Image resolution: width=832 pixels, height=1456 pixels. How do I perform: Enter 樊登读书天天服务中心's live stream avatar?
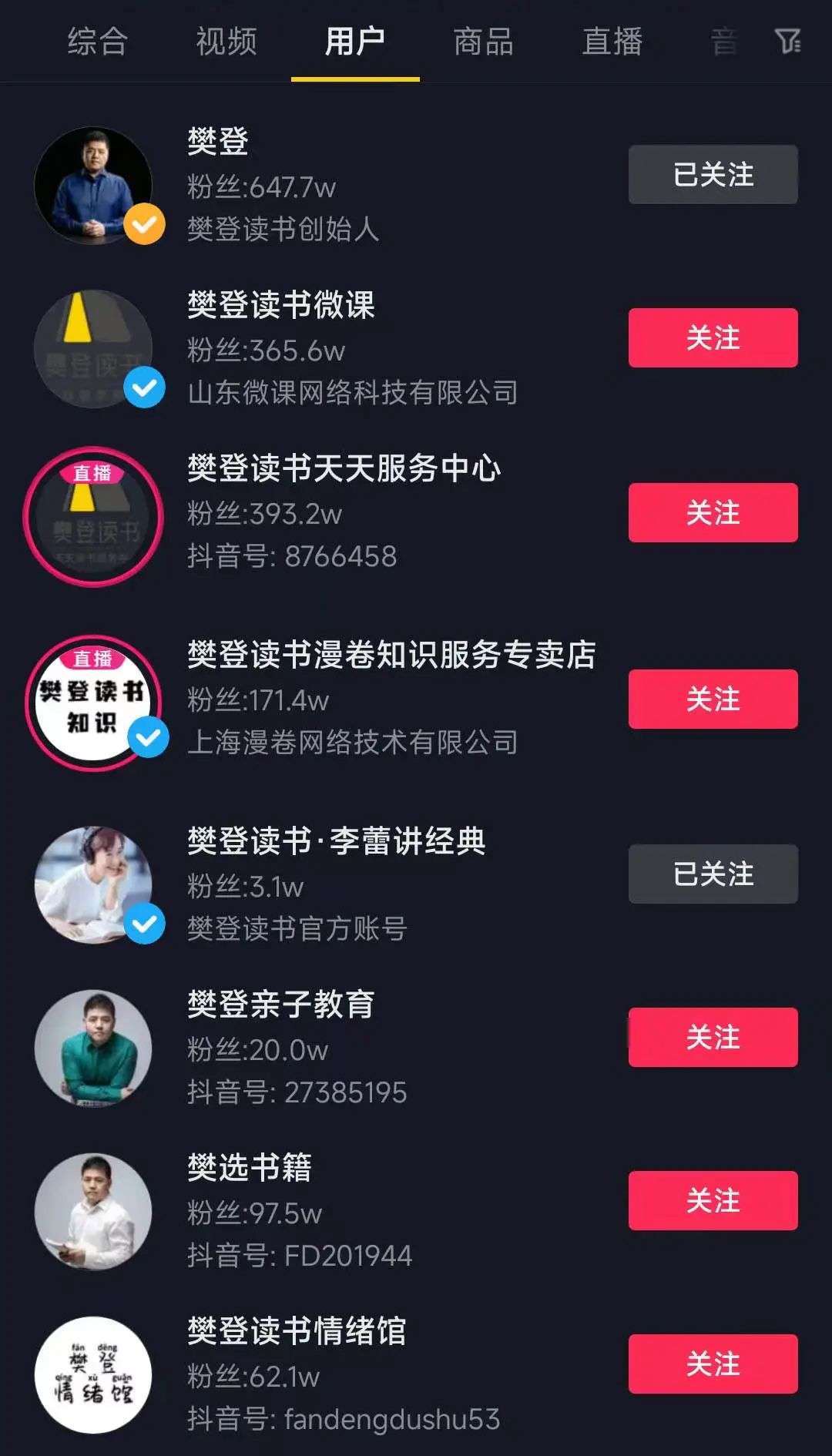(93, 517)
